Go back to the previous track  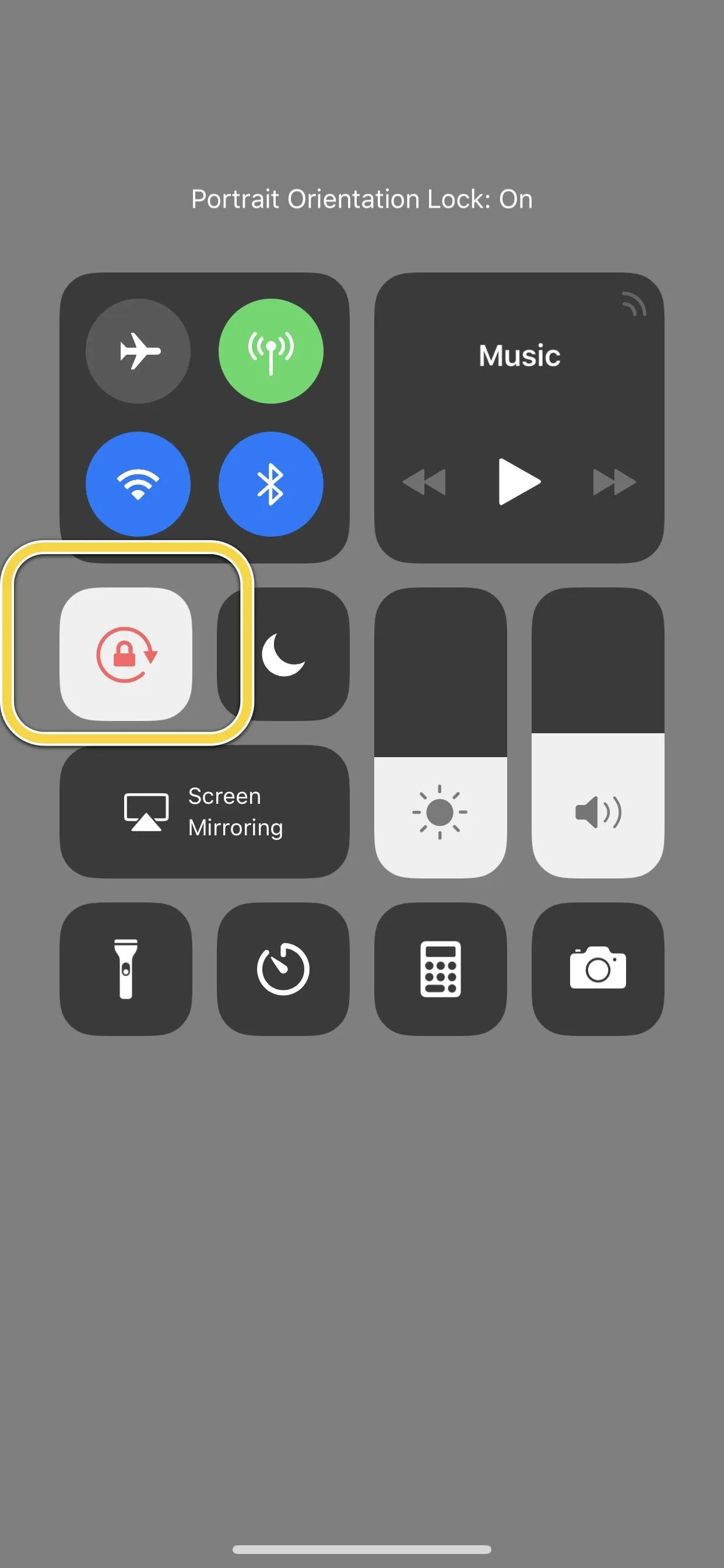tap(424, 482)
